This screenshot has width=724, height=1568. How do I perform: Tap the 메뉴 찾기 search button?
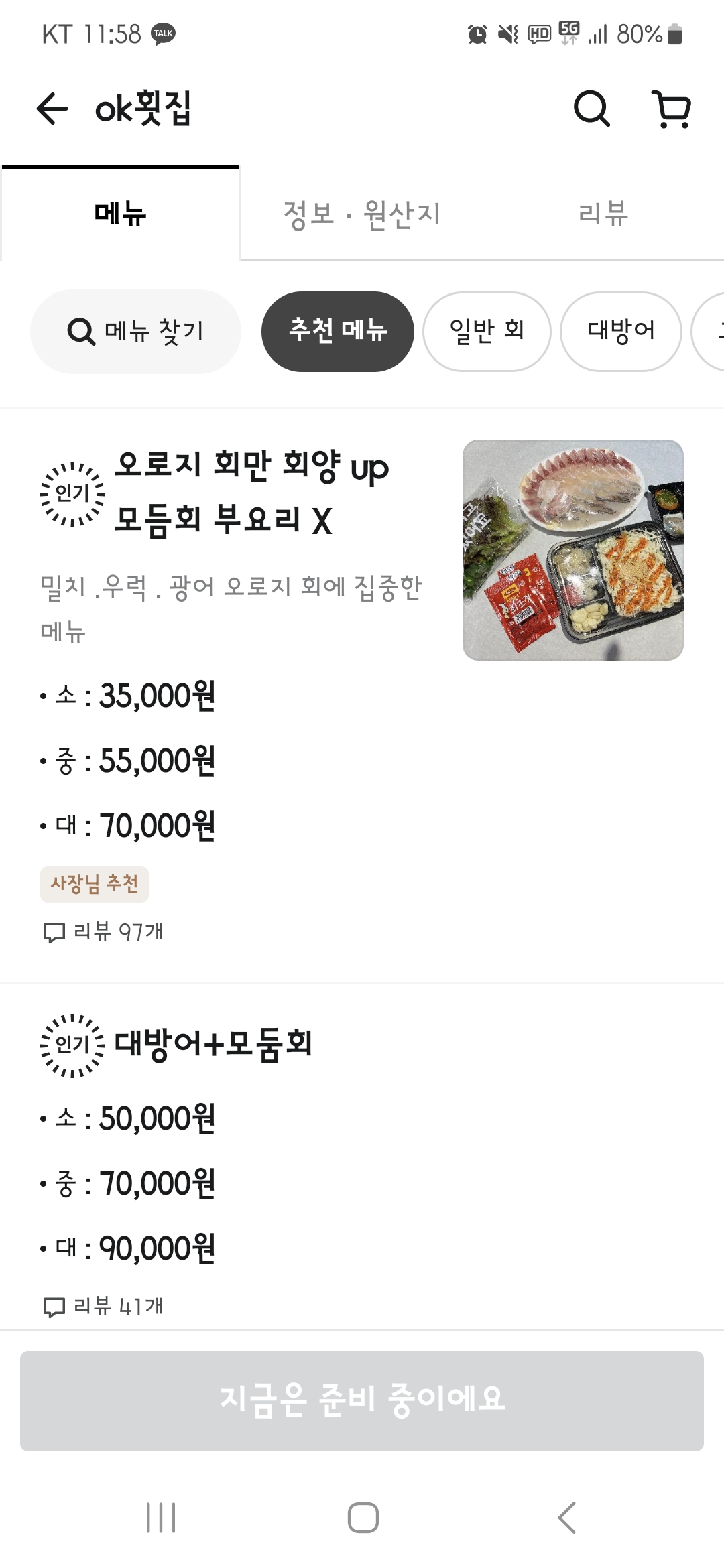tap(135, 331)
